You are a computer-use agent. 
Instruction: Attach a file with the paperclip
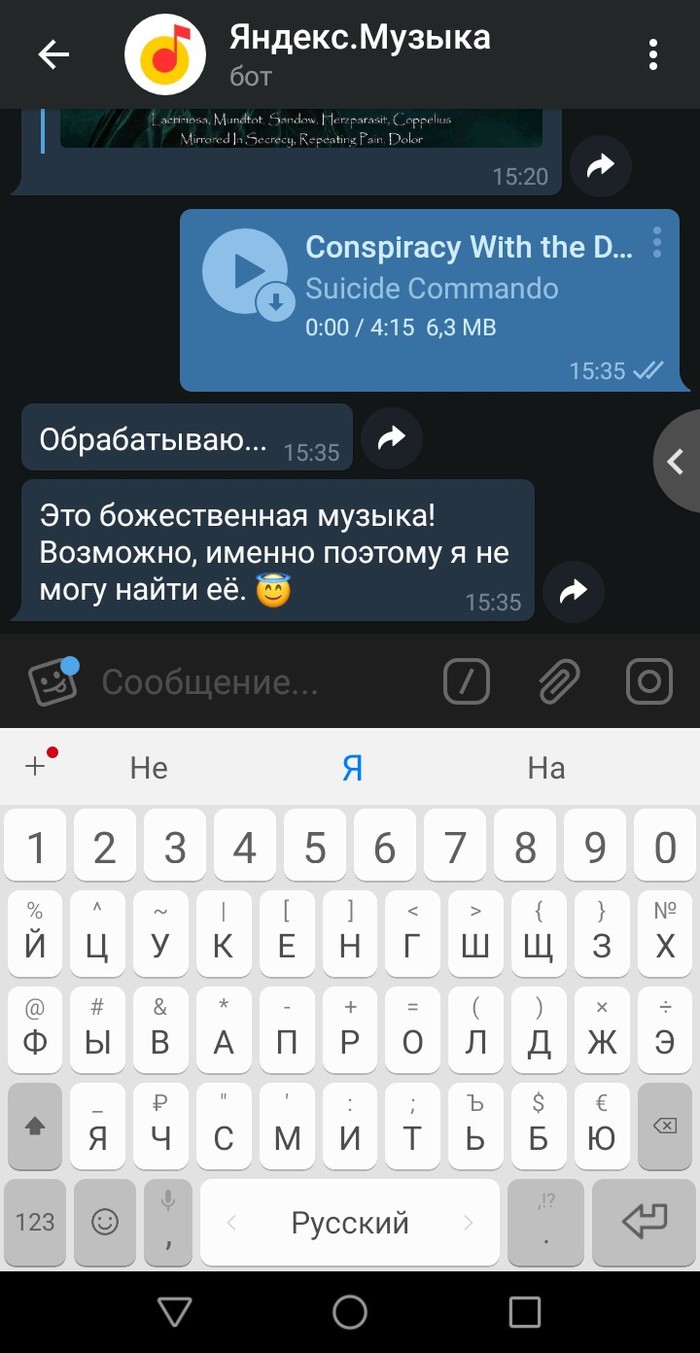[559, 682]
